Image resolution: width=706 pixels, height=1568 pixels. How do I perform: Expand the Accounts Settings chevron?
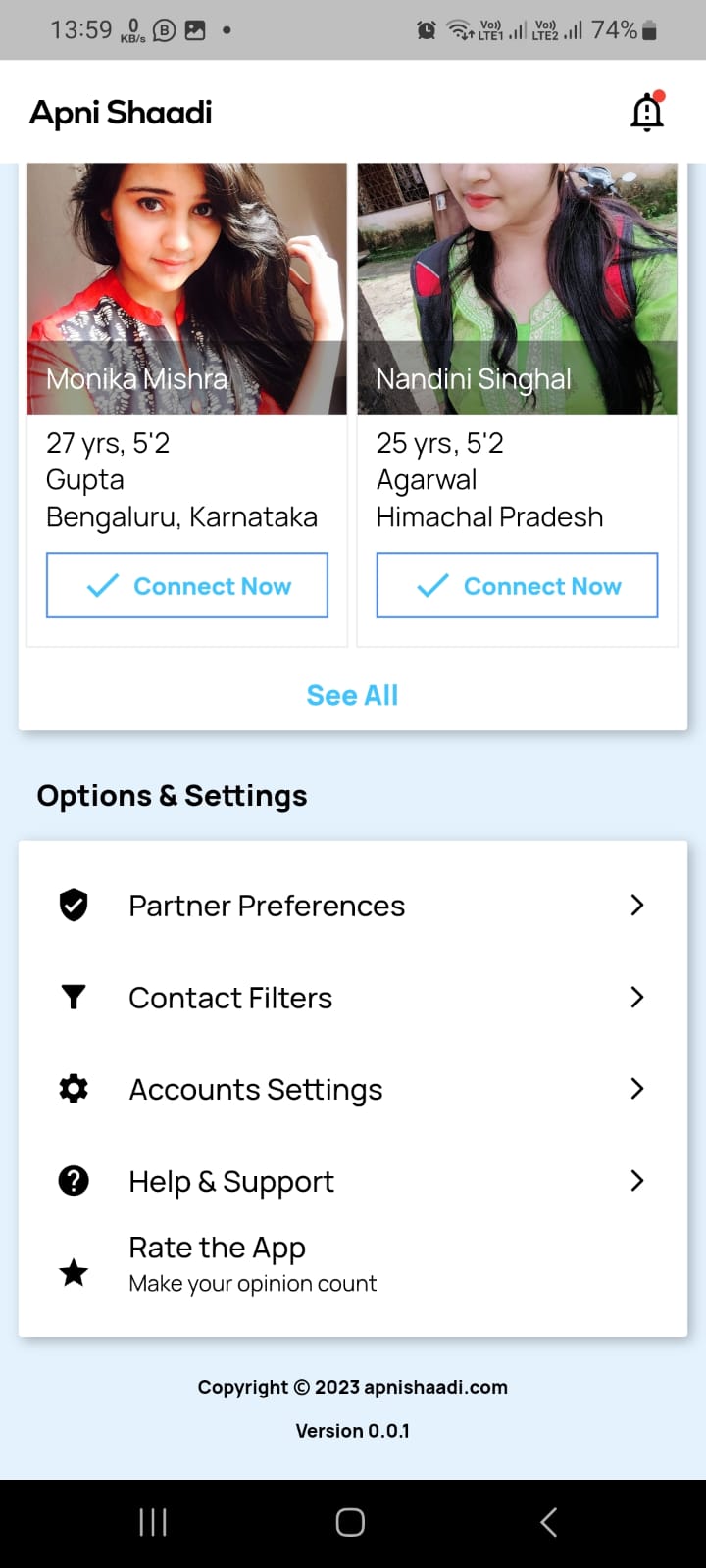click(x=636, y=1088)
